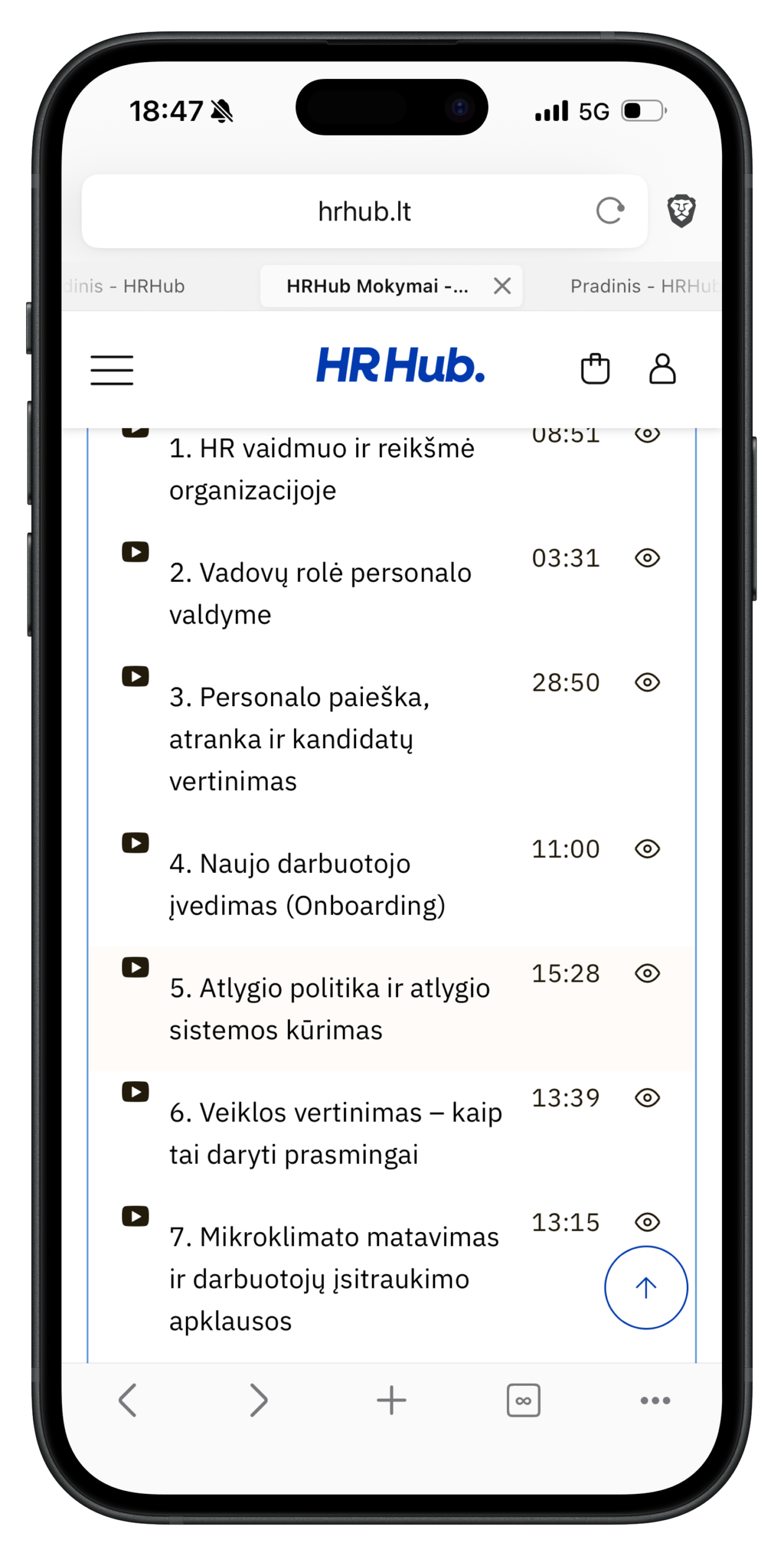Open lesson 4 Naujo darbuotojo įvedimas
Viewport: 784px width, 1556px height.
click(x=307, y=884)
